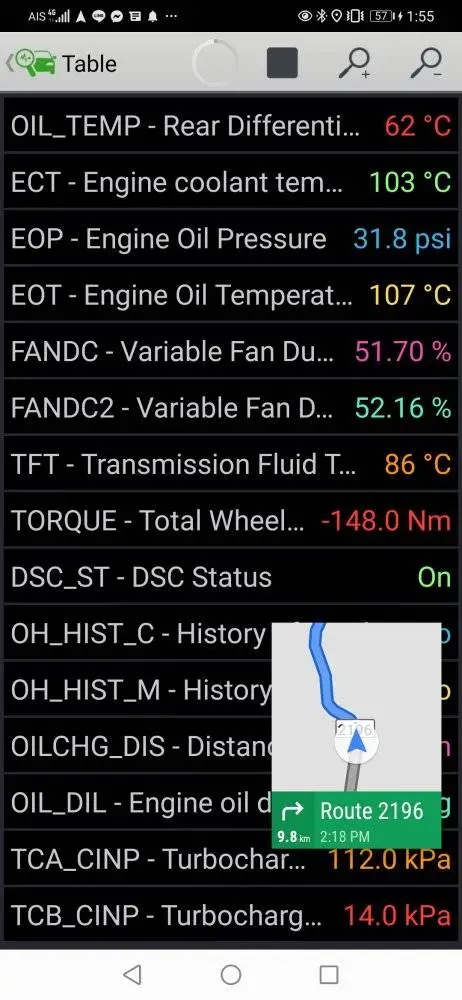Open the TCB_CINP Turbocharger row
The height and width of the screenshot is (1000, 462).
(x=231, y=915)
